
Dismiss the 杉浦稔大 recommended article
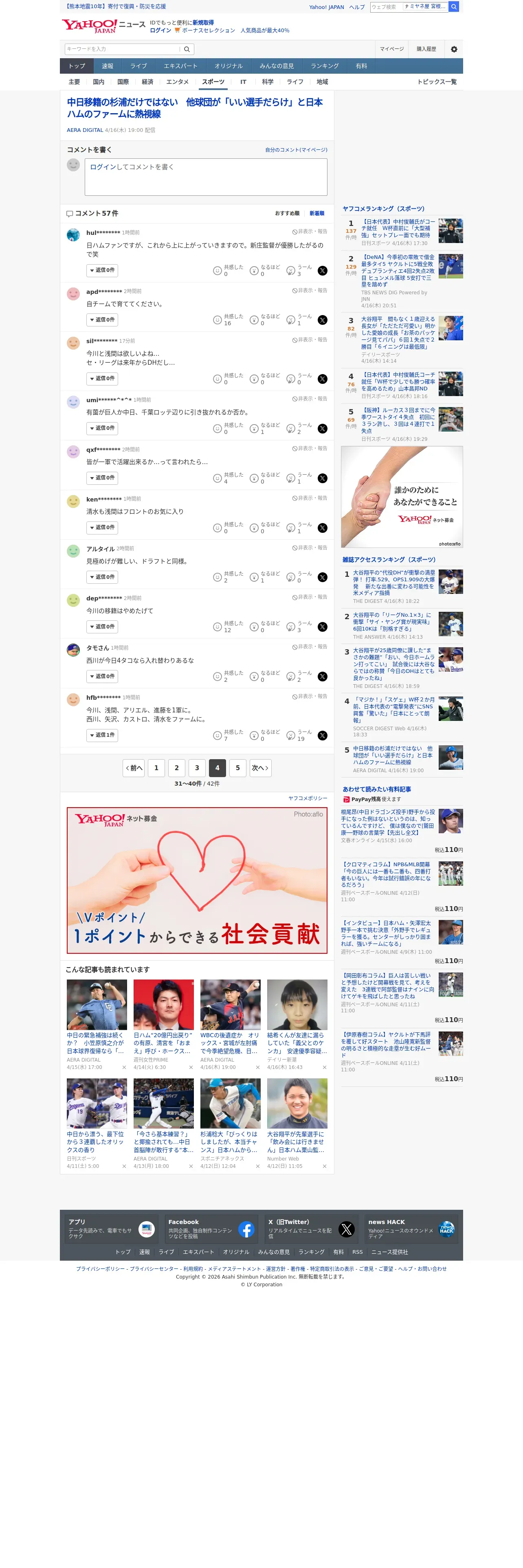[257, 1166]
